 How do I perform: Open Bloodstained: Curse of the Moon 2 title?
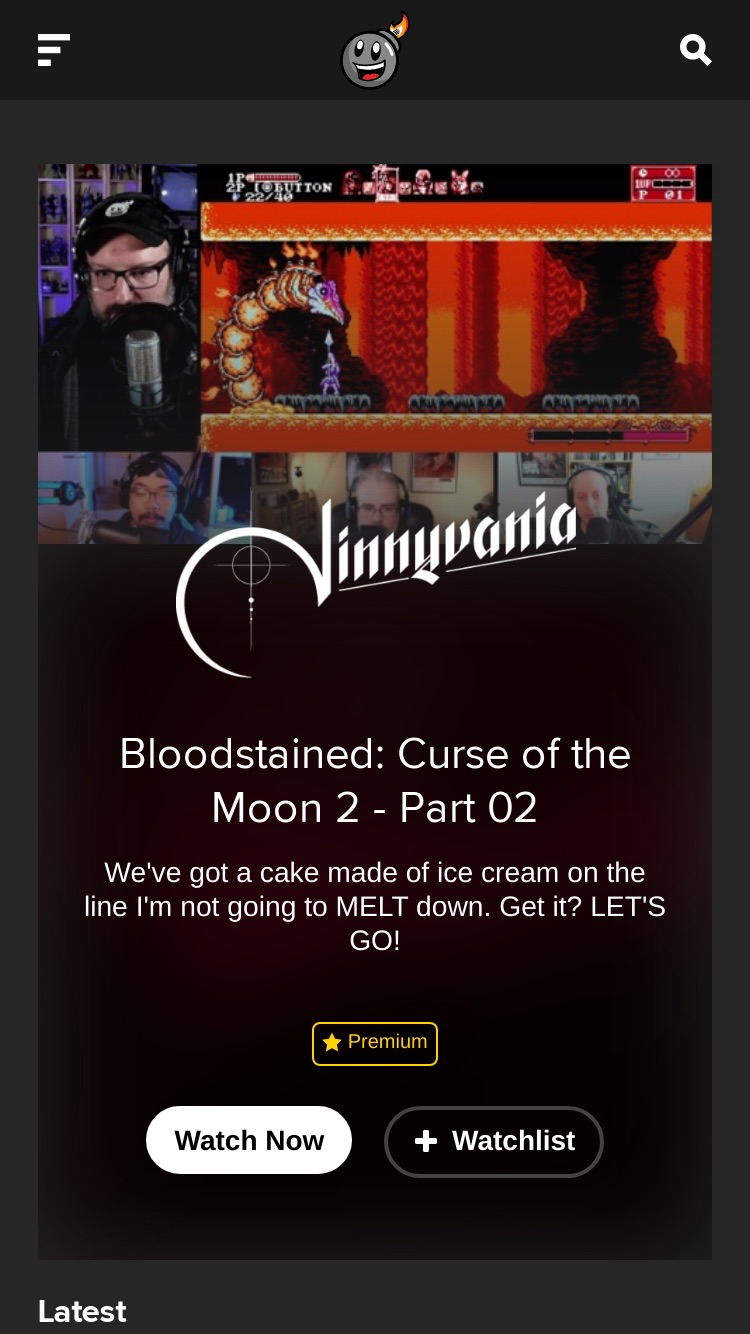coord(375,780)
